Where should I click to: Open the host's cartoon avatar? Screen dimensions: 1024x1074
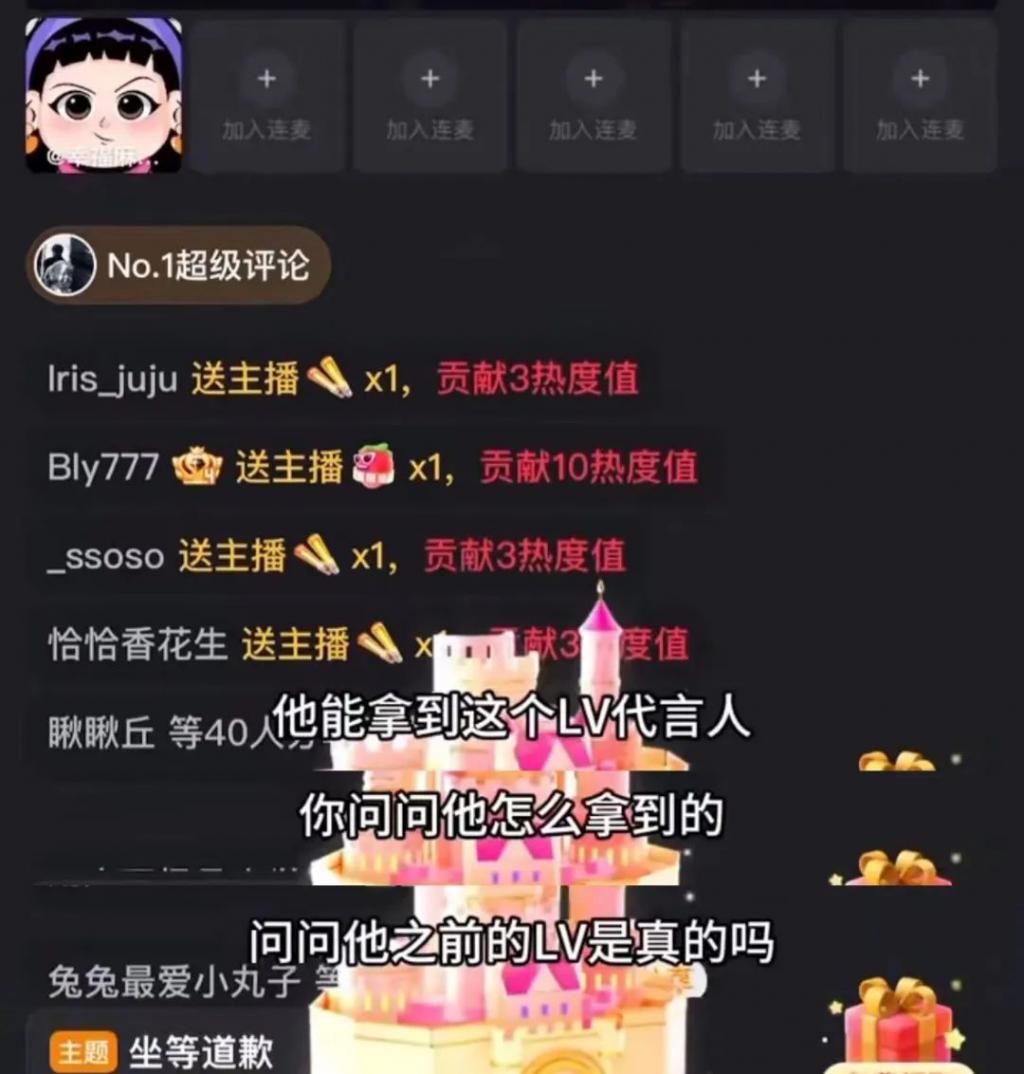point(104,95)
